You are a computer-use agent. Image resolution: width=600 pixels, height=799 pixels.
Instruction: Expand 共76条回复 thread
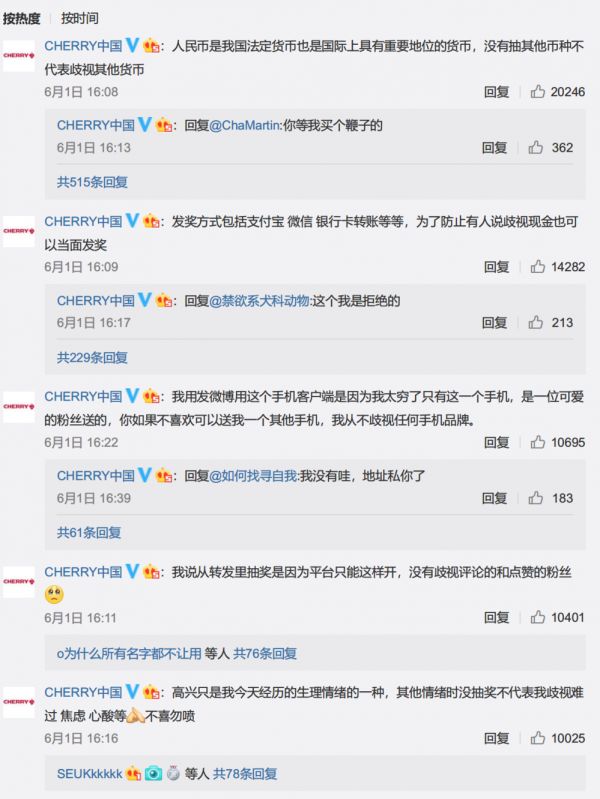265,653
